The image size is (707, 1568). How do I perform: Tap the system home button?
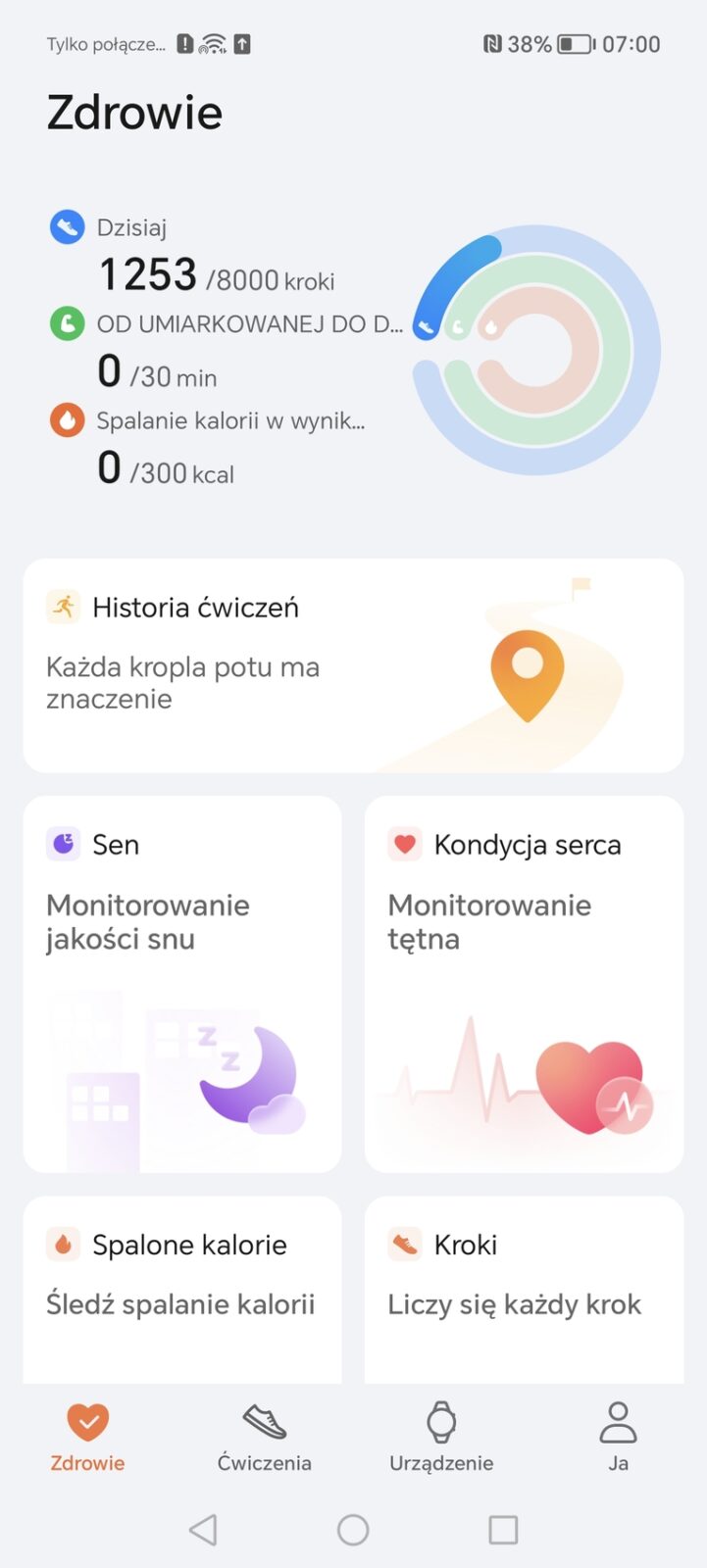[x=353, y=1530]
